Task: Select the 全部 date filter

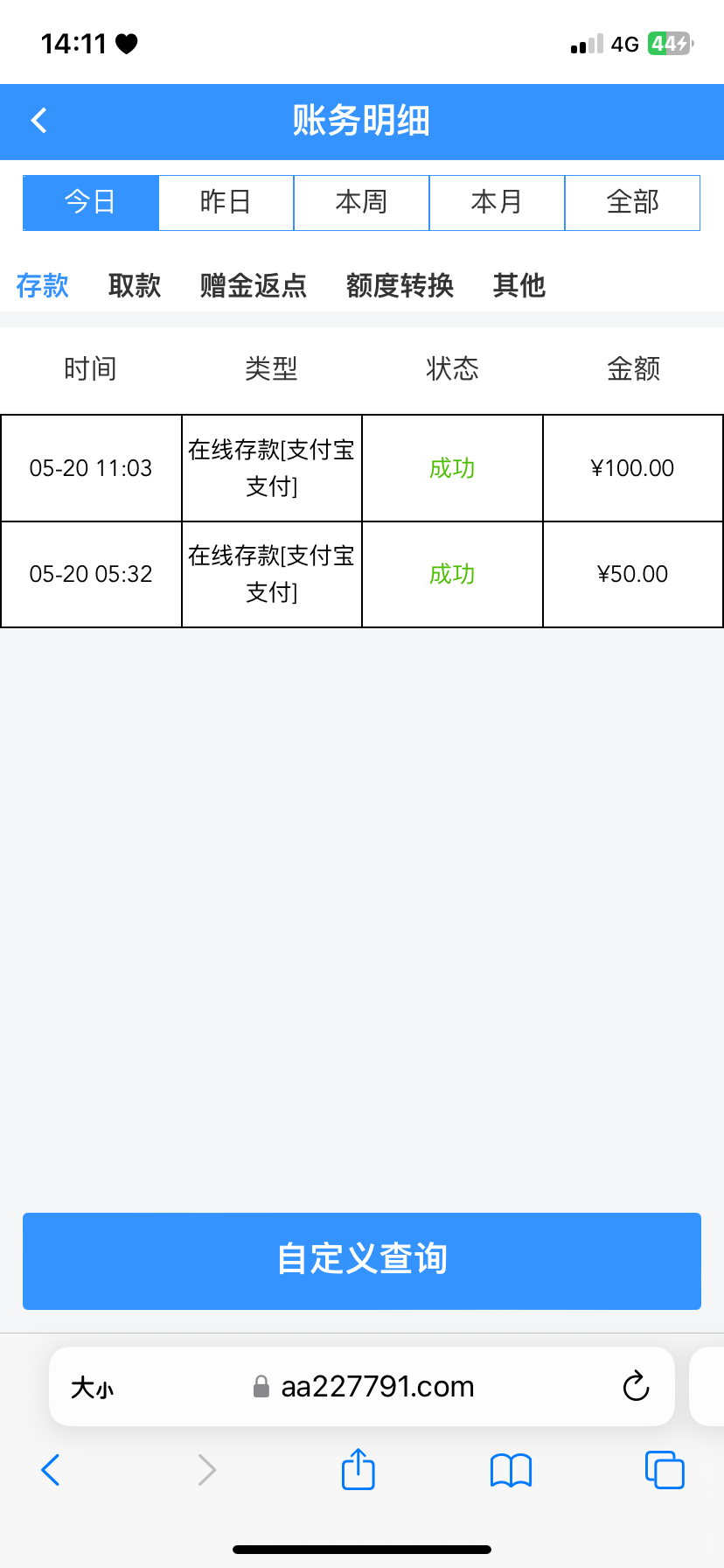Action: 632,202
